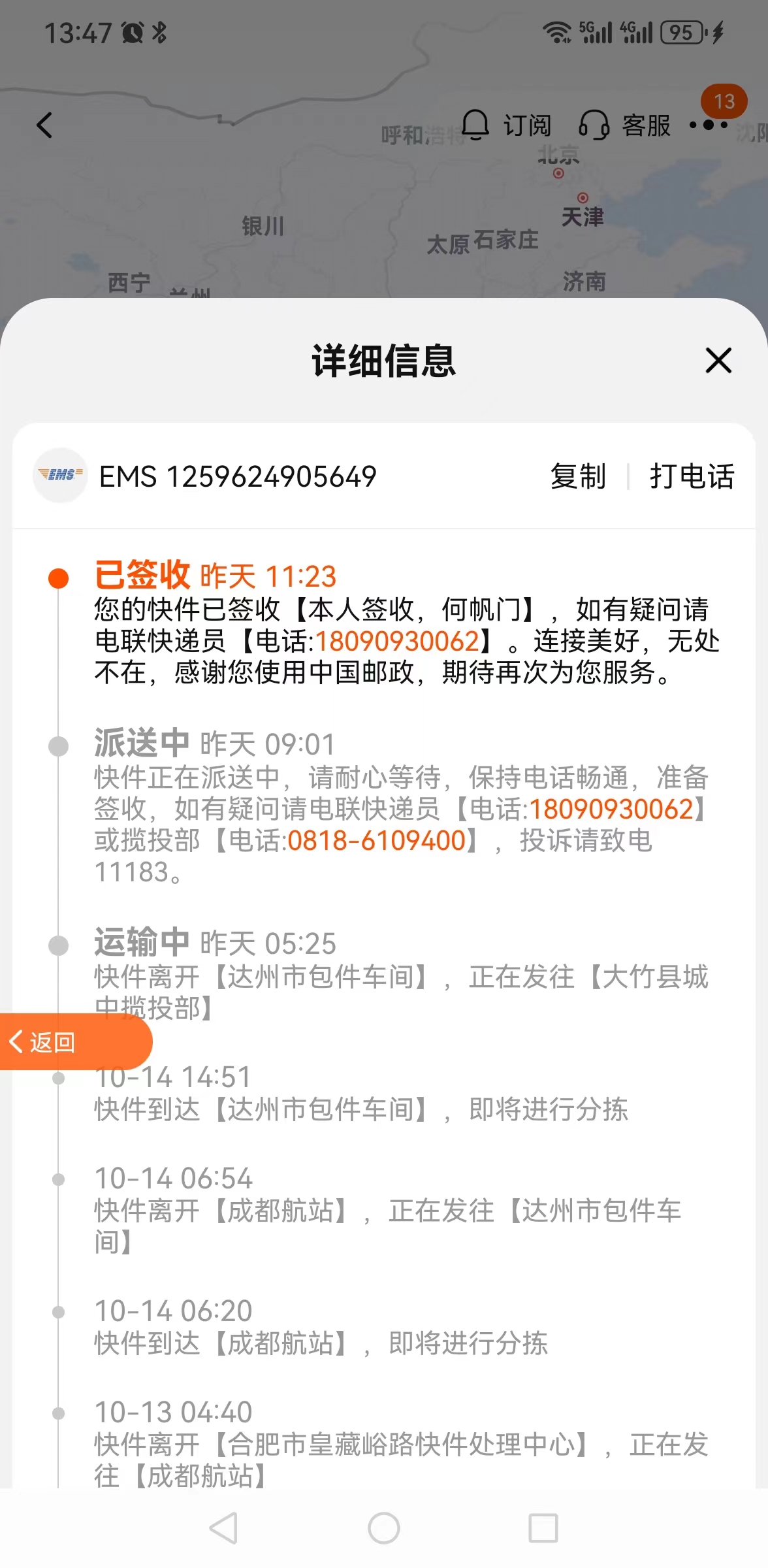The height and width of the screenshot is (1568, 768).
Task: Copy the EMS tracking number with 复制
Action: coord(578,476)
